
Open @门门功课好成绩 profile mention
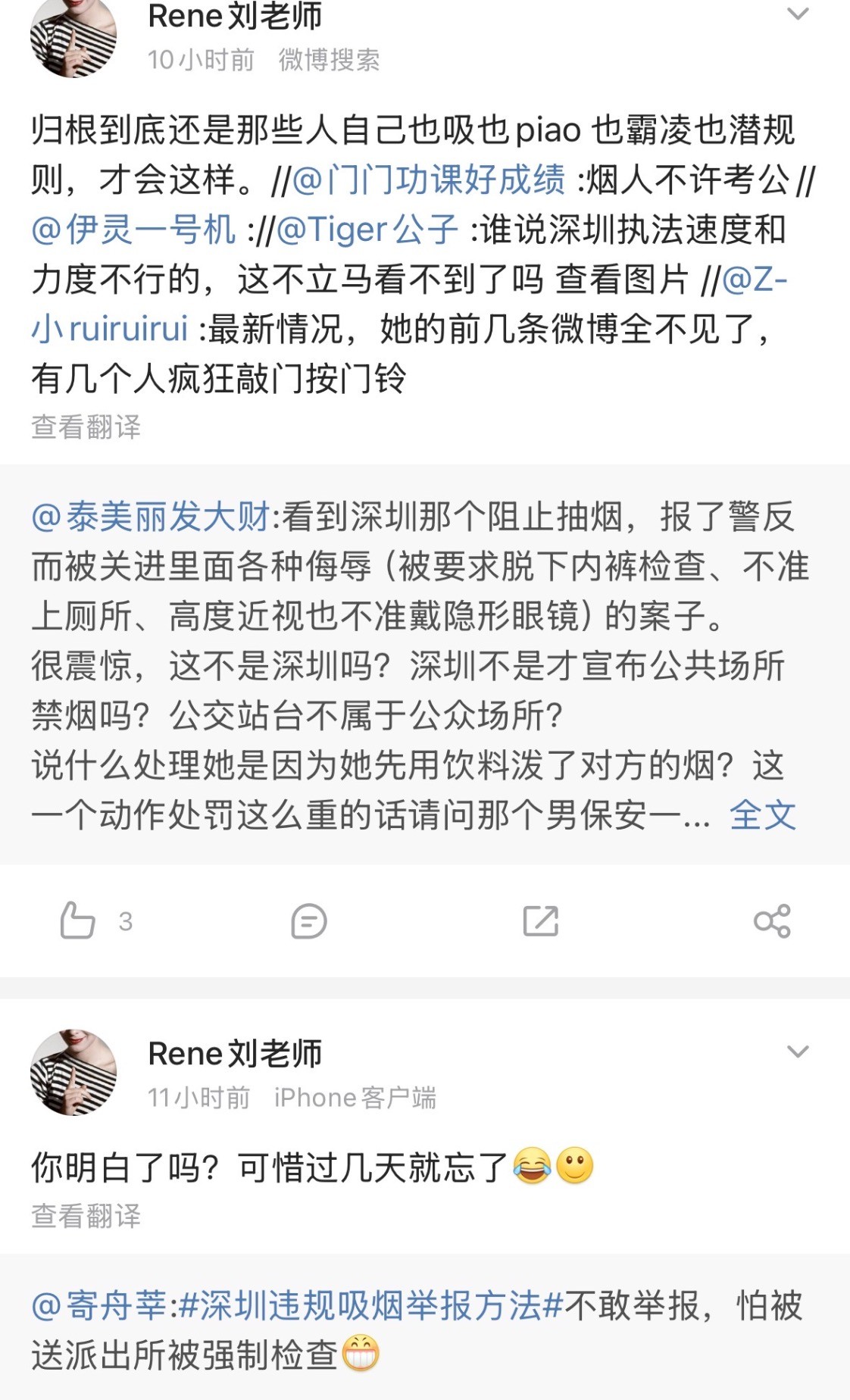(429, 180)
